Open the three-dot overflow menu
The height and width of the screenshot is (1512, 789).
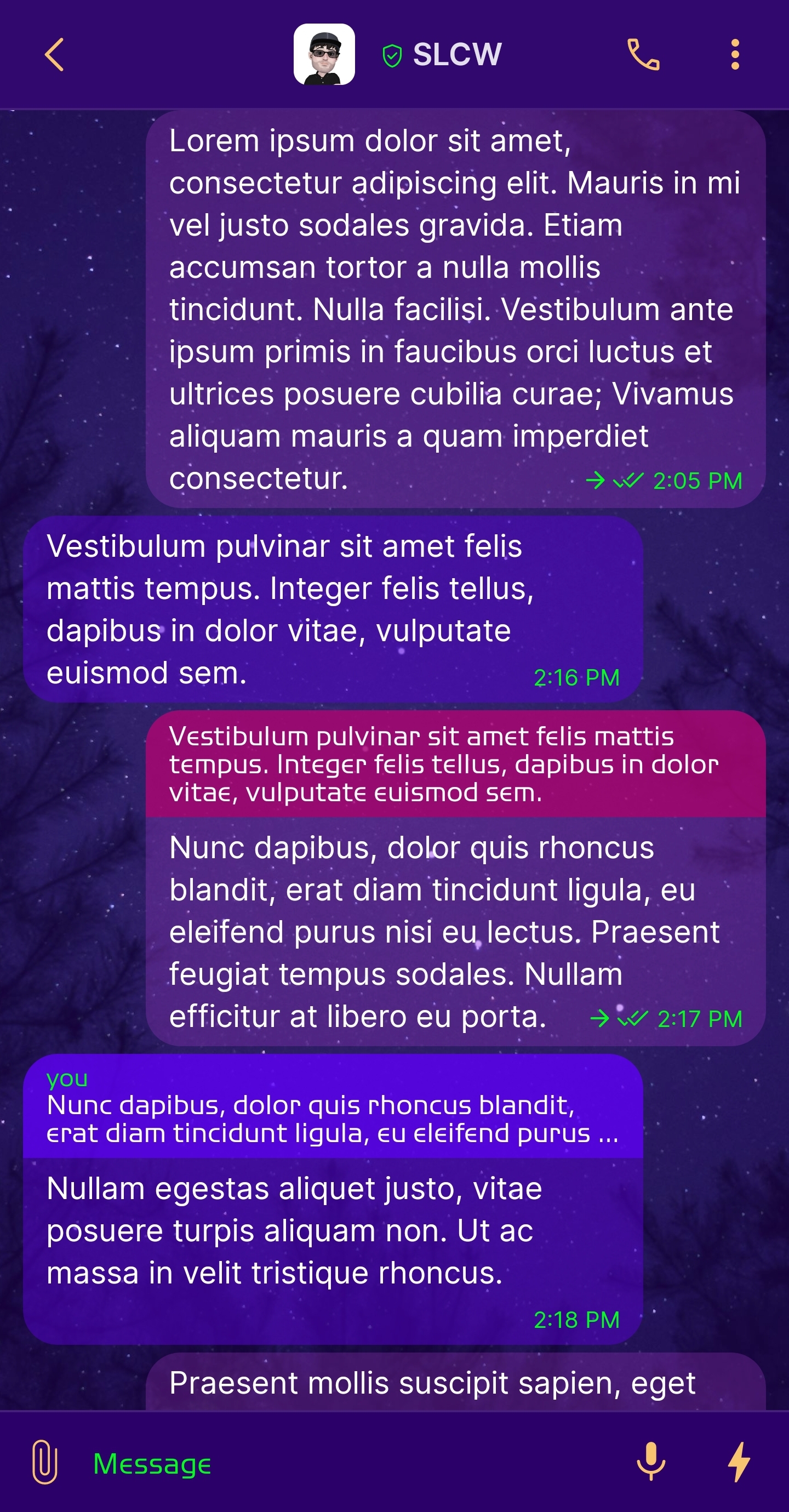[x=734, y=55]
